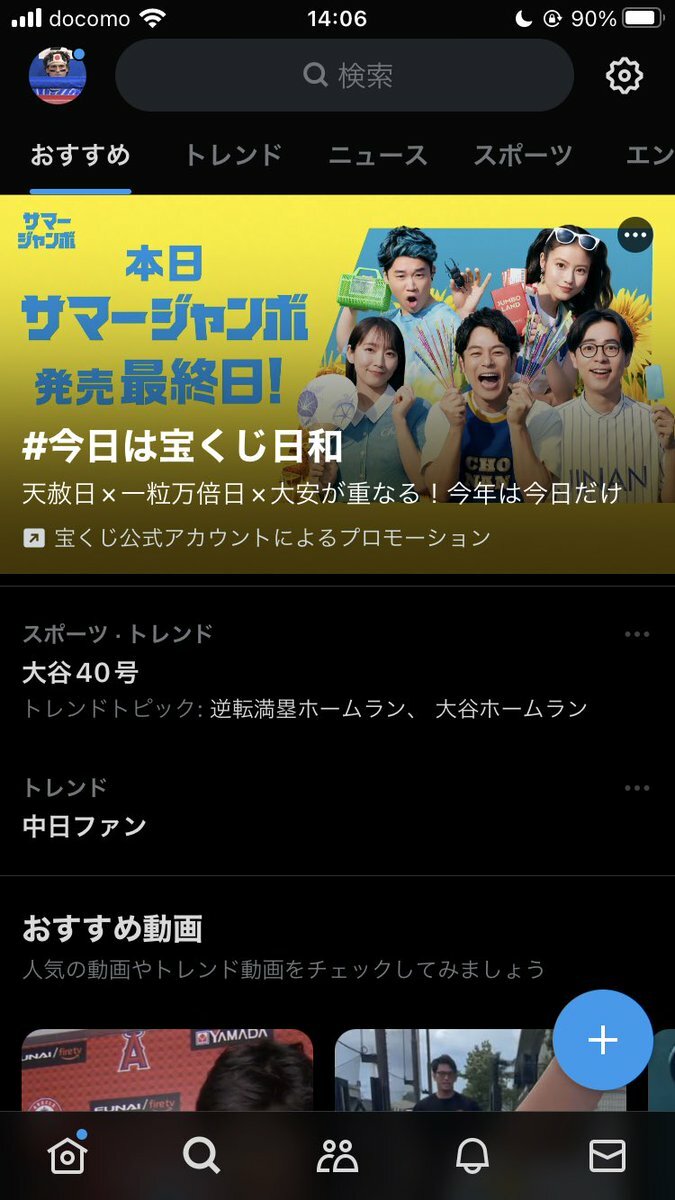Open the Search tab in bottom bar
Image resolution: width=675 pixels, height=1200 pixels.
pyautogui.click(x=202, y=1156)
